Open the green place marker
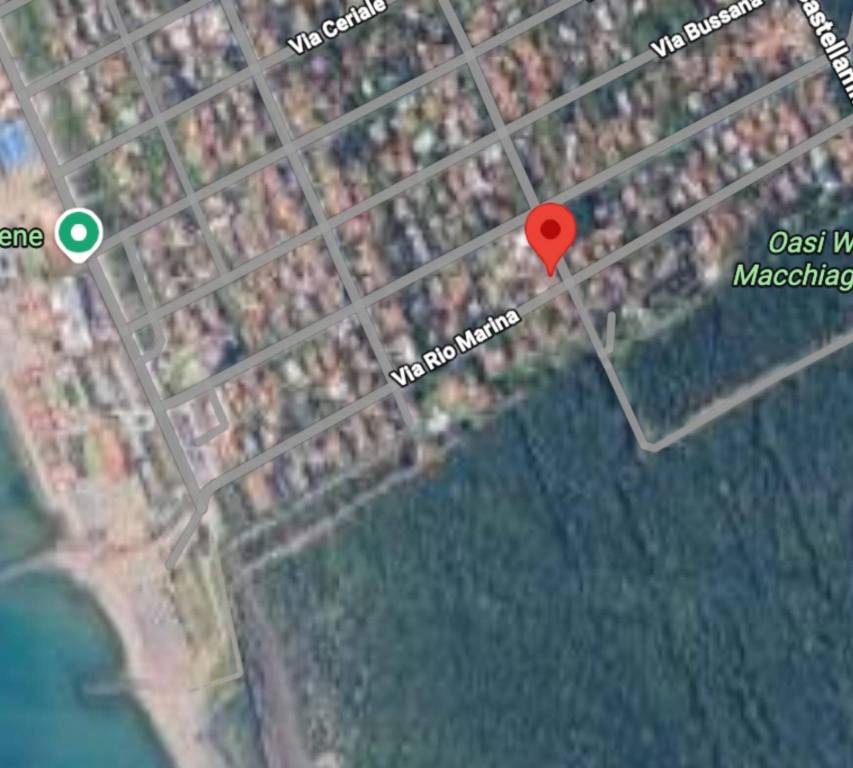Viewport: 853px width, 768px height. coord(78,233)
